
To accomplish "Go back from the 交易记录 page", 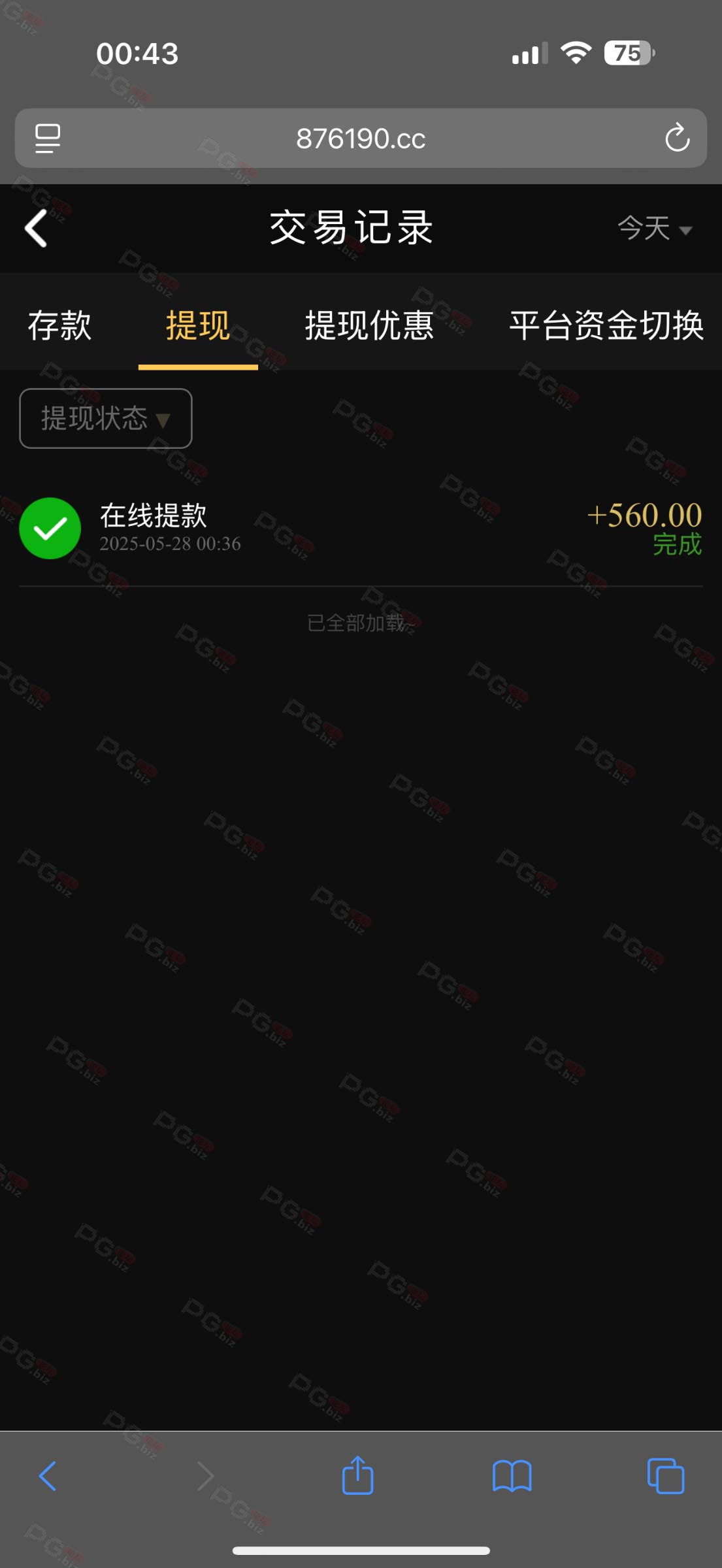I will (37, 229).
